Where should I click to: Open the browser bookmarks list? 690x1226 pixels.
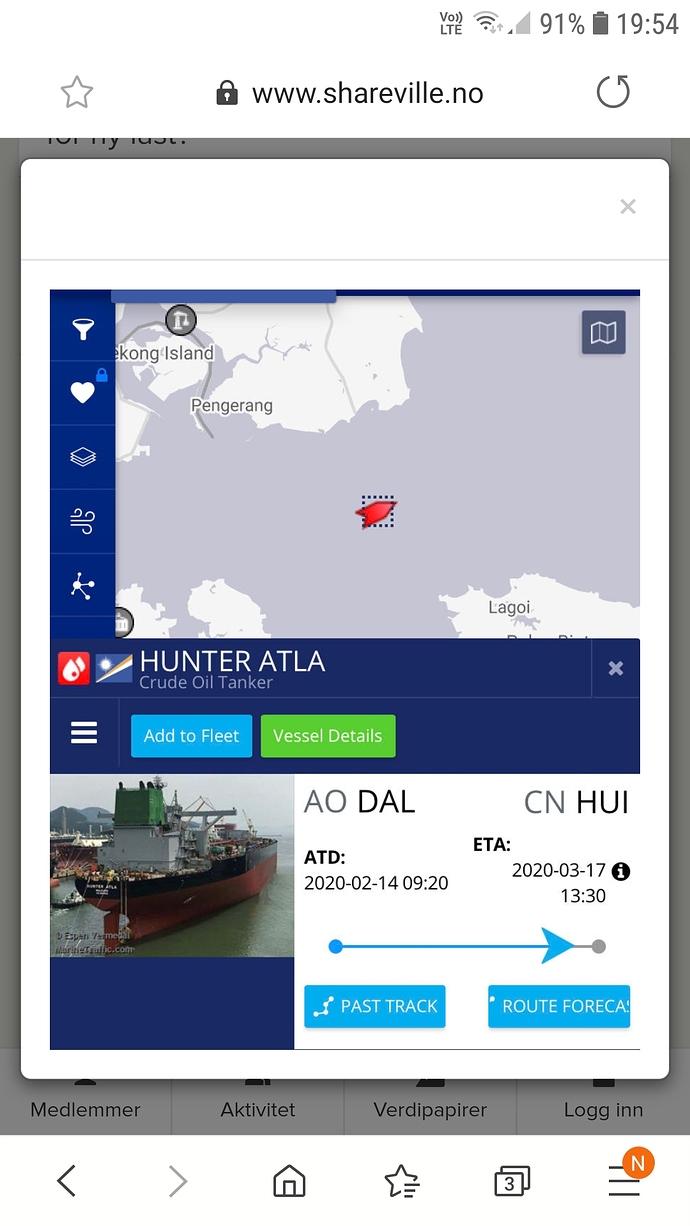(x=401, y=1182)
